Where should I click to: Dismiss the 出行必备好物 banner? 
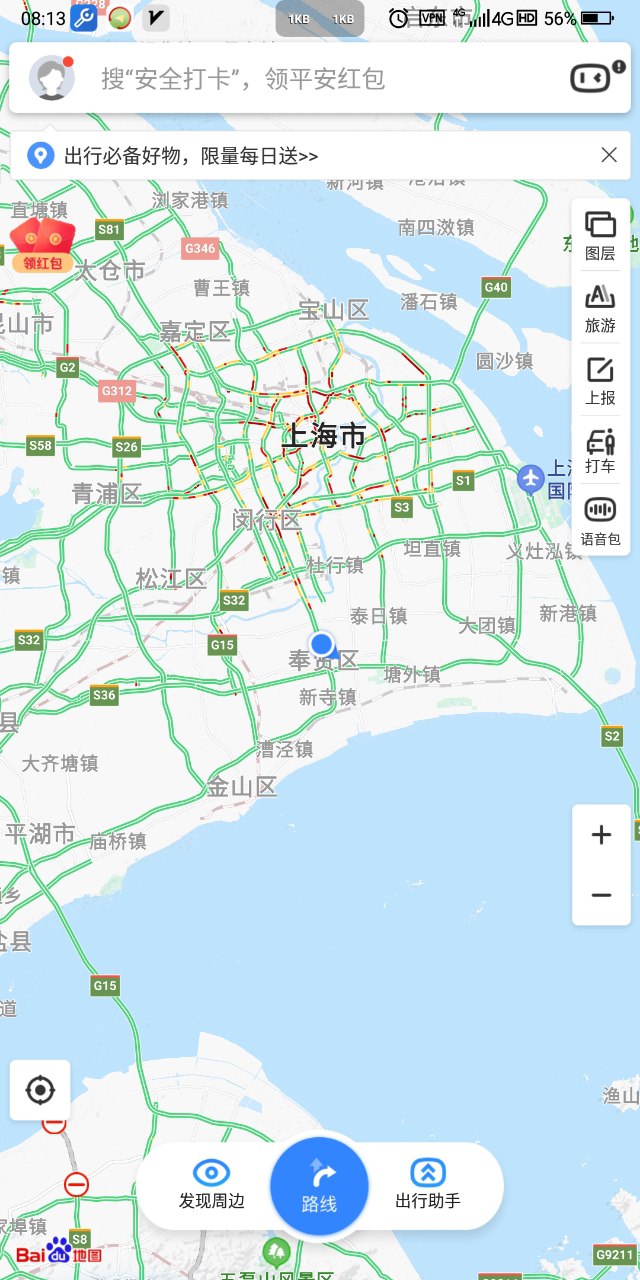pos(609,155)
